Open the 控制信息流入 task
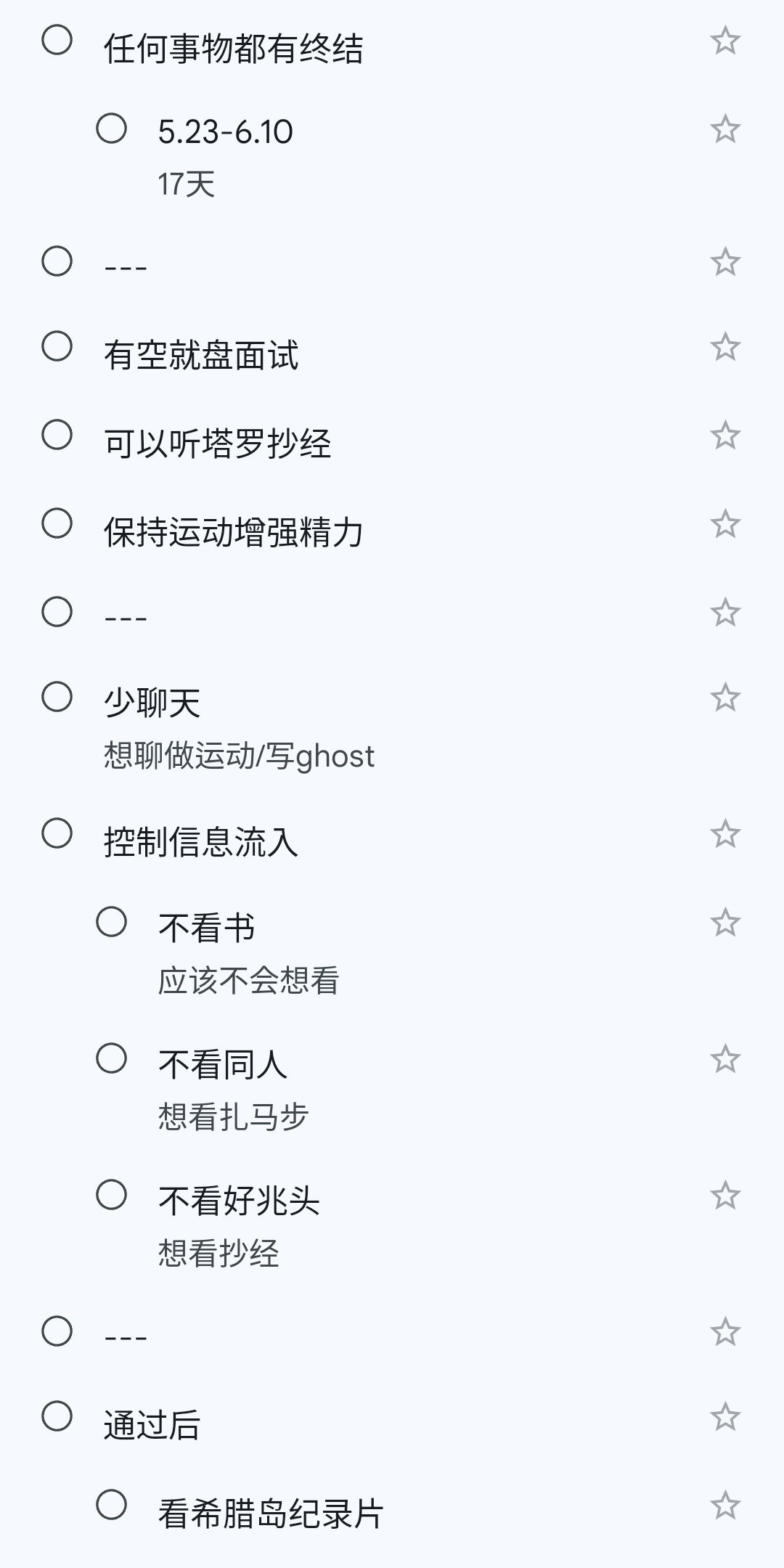 [x=201, y=843]
